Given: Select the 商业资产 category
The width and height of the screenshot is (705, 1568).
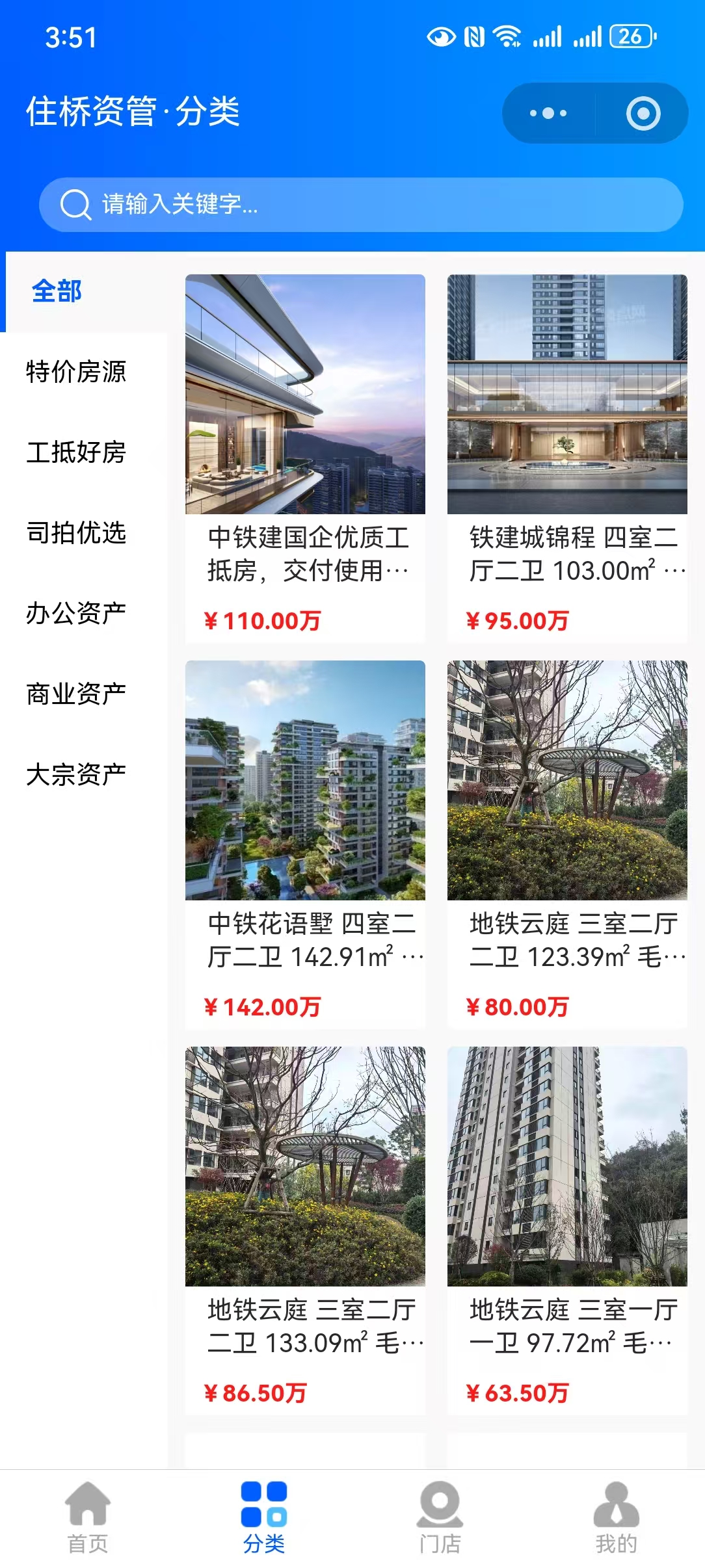Looking at the screenshot, I should pyautogui.click(x=76, y=693).
